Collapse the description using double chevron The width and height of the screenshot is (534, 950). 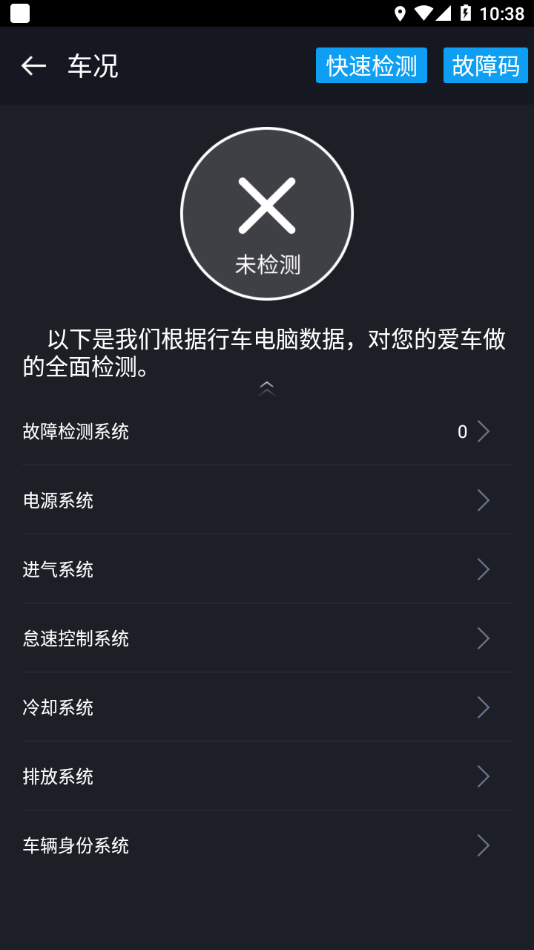click(x=267, y=388)
